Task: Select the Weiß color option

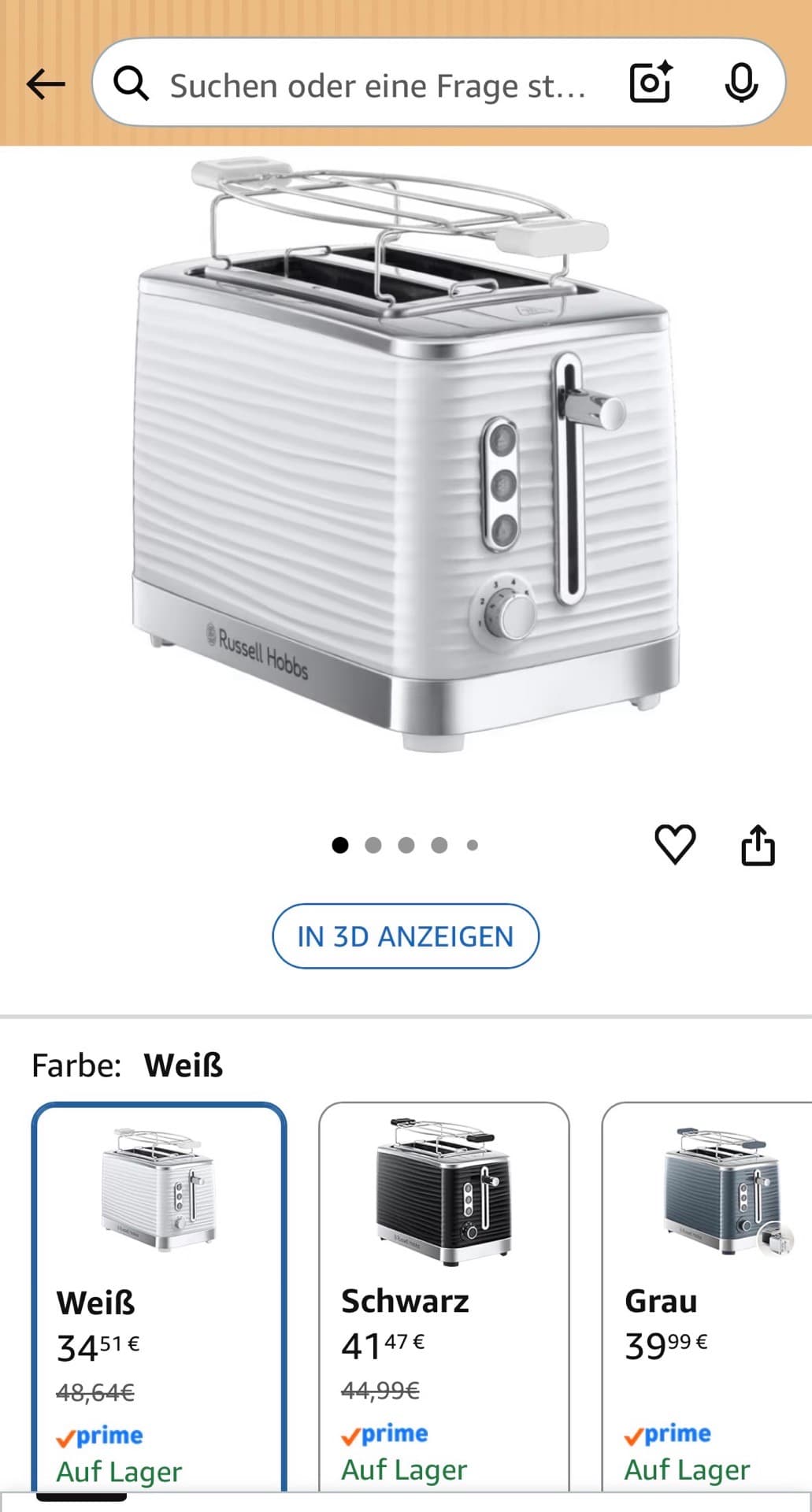Action: click(x=159, y=1295)
